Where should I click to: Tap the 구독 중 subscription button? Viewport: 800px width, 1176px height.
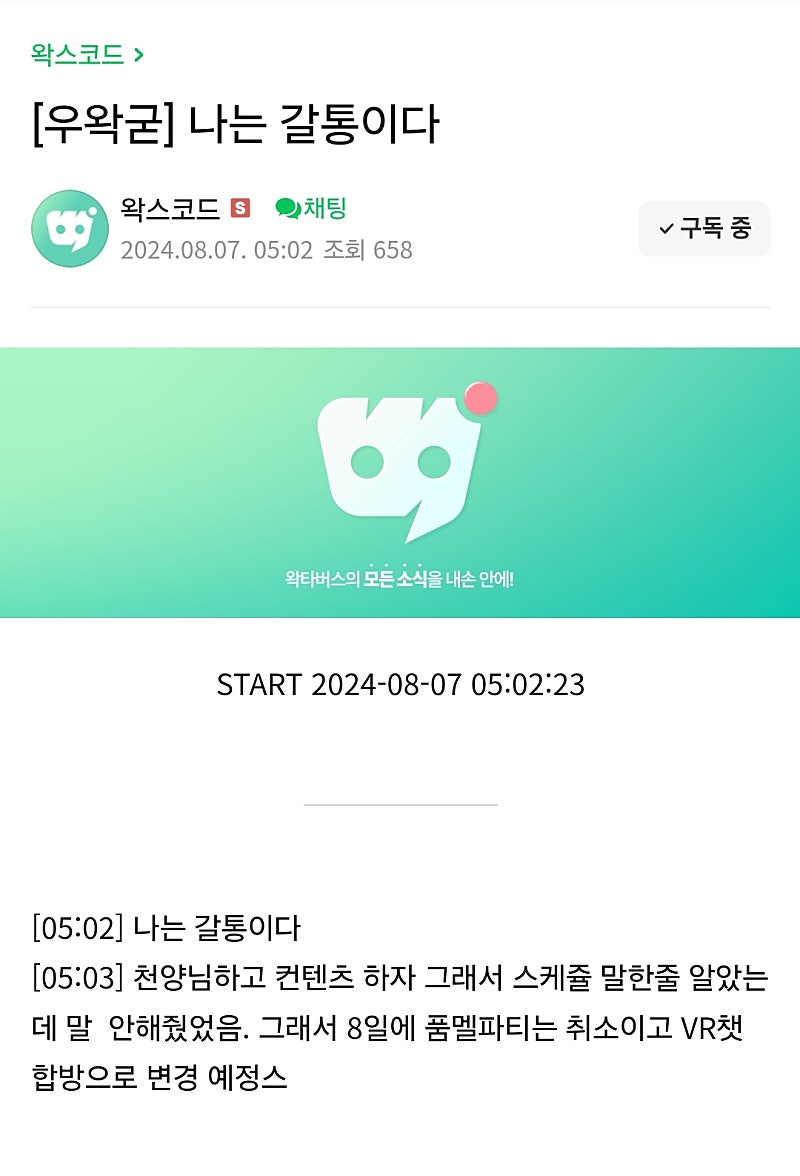pyautogui.click(x=704, y=229)
